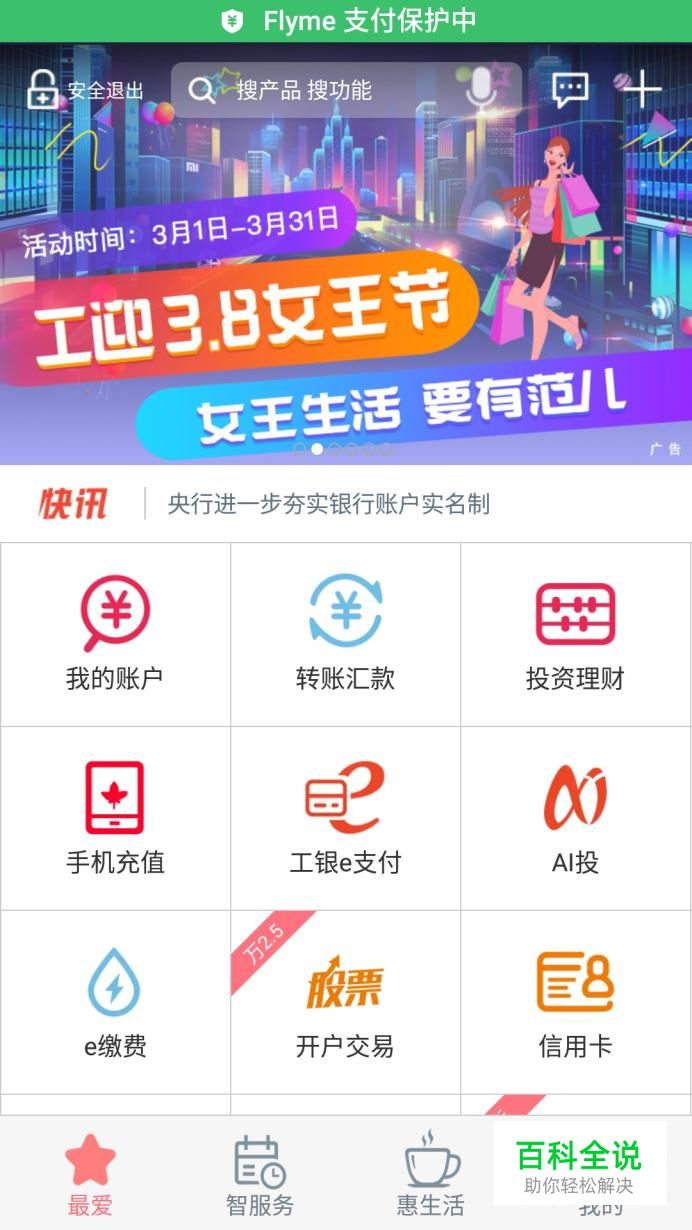Open 投资理财 investment section
The width and height of the screenshot is (692, 1230).
pos(576,635)
